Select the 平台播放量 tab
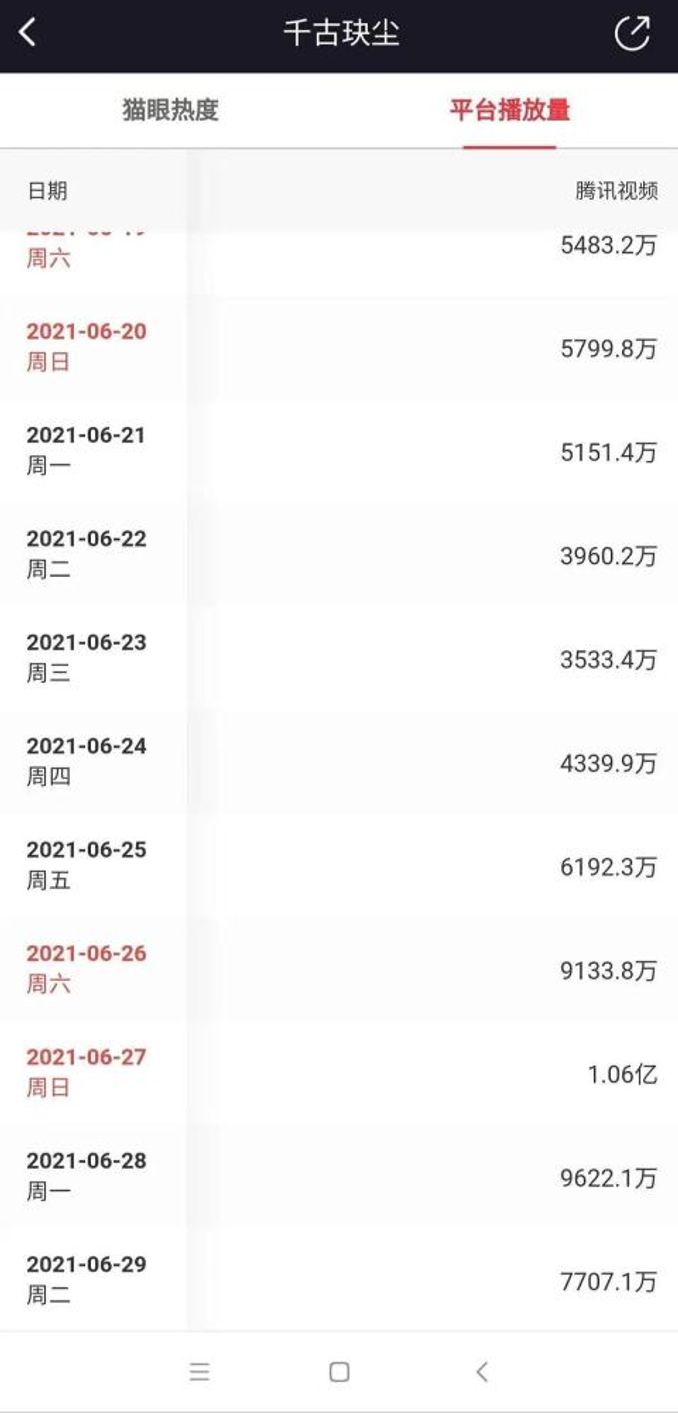This screenshot has width=678, height=1413. click(x=509, y=110)
